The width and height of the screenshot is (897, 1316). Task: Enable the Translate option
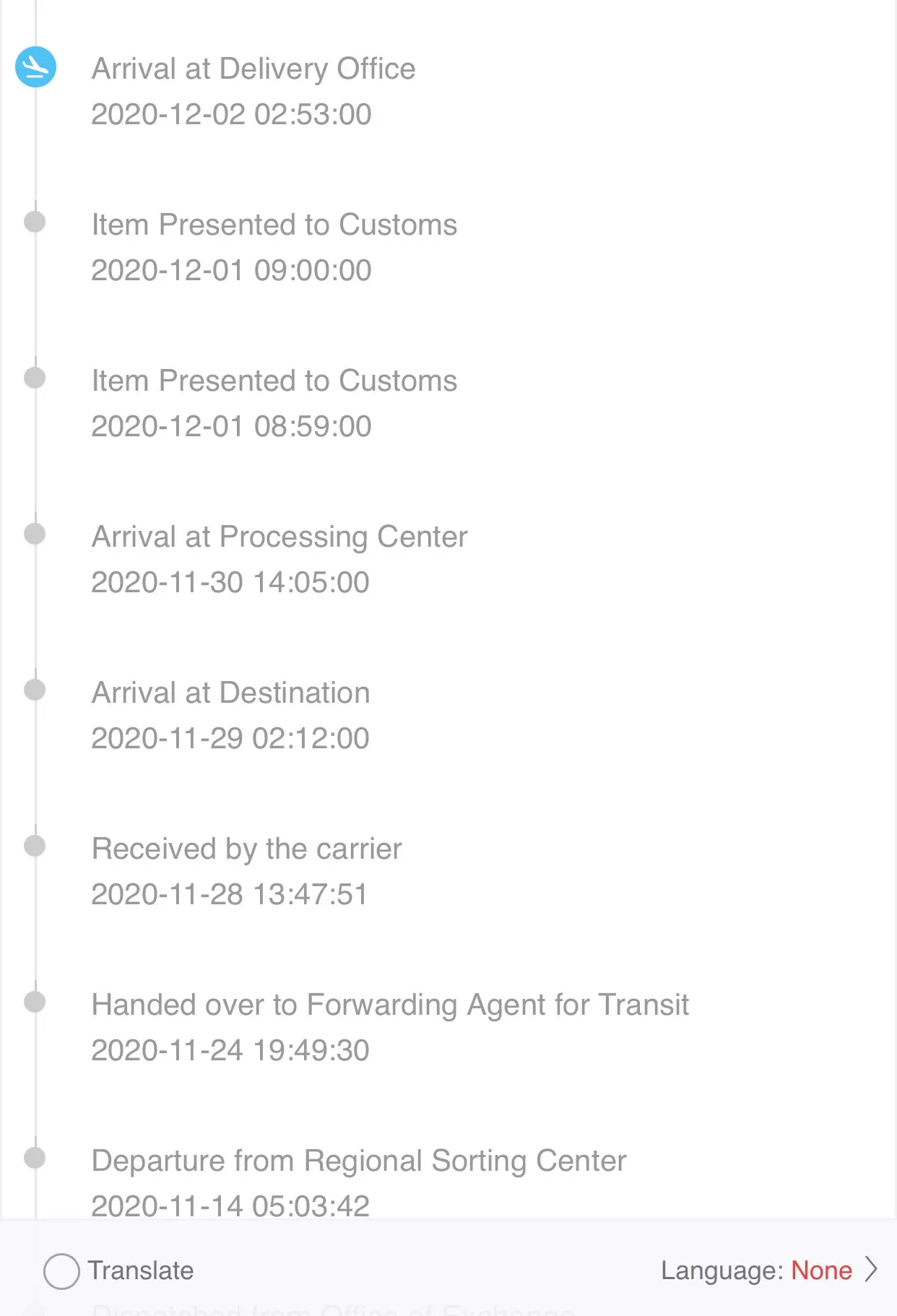pyautogui.click(x=61, y=1270)
